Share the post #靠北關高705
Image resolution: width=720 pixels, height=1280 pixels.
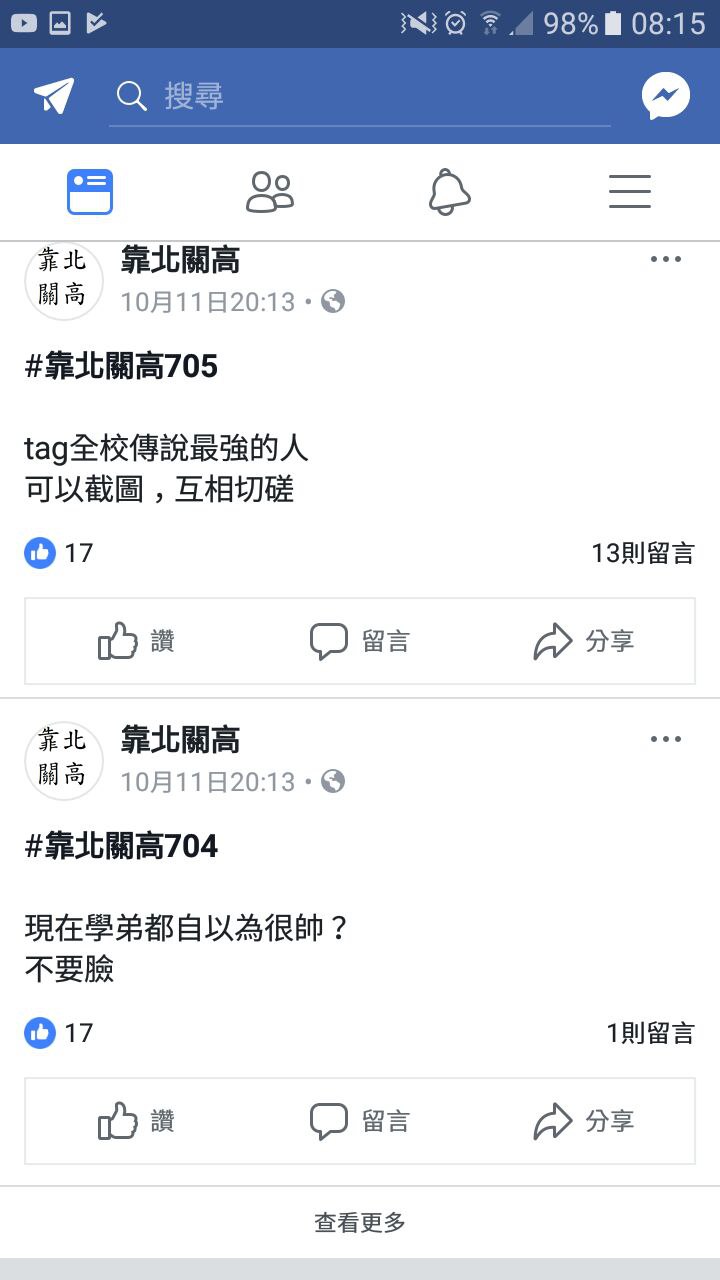click(x=584, y=641)
